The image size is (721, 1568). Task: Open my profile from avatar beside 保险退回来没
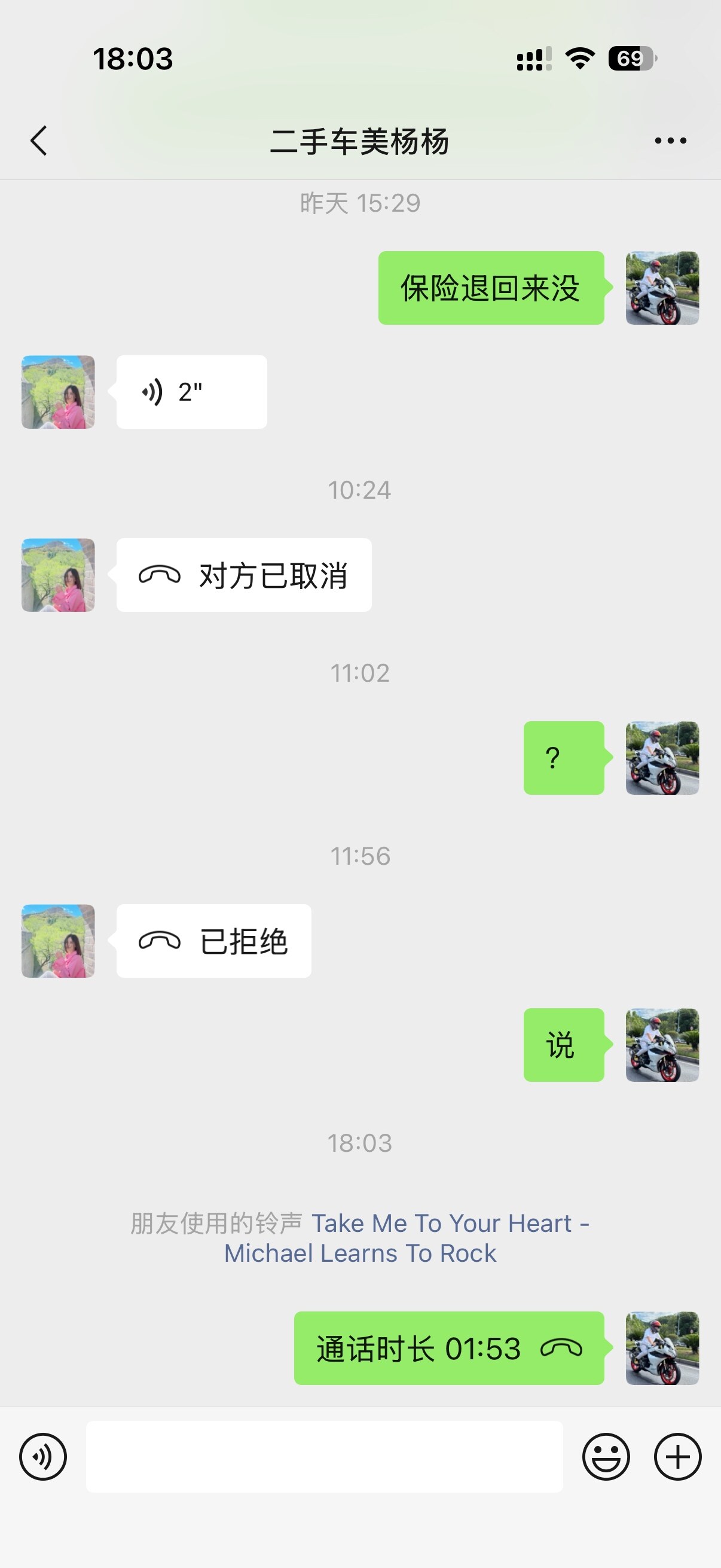tap(662, 288)
